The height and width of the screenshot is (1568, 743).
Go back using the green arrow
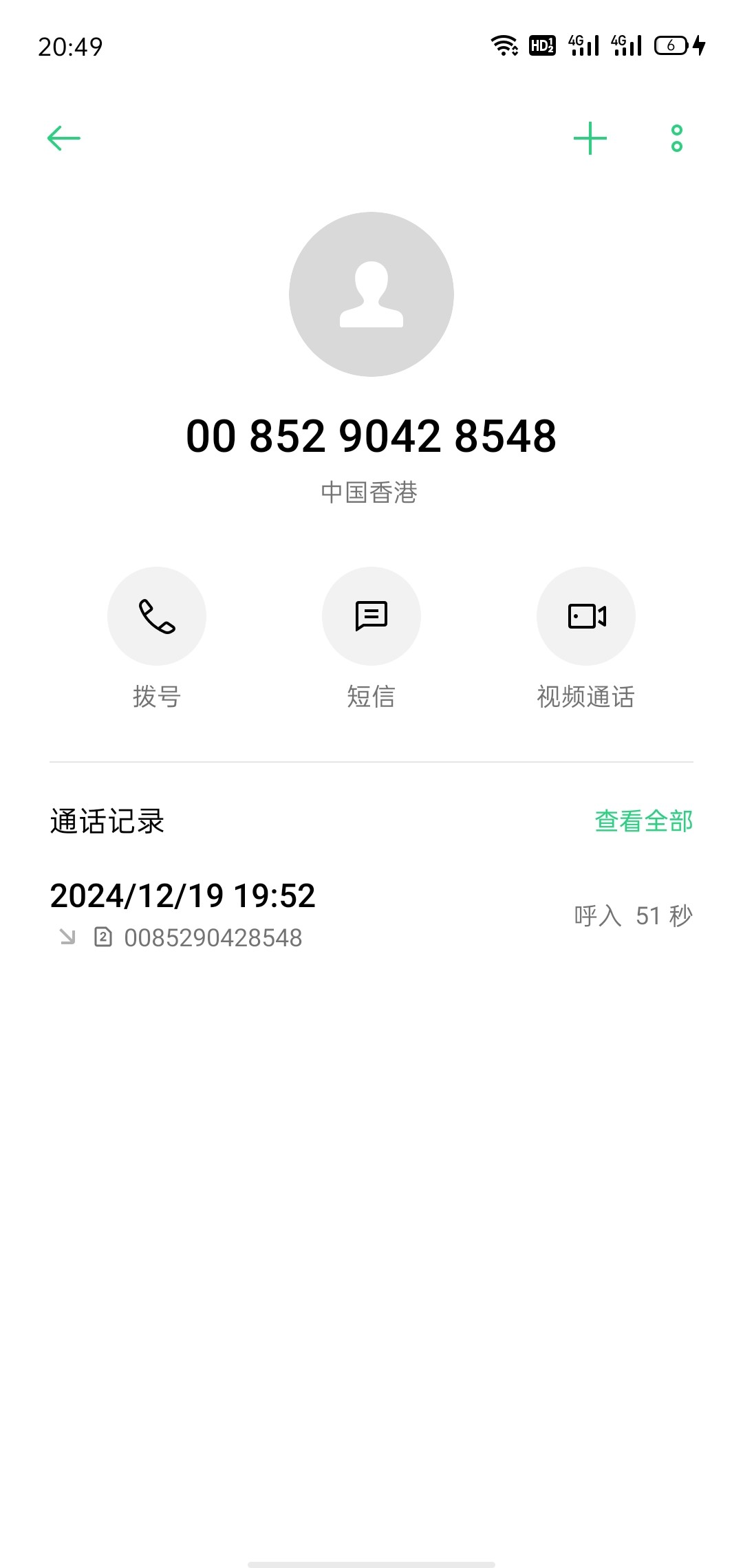[64, 138]
